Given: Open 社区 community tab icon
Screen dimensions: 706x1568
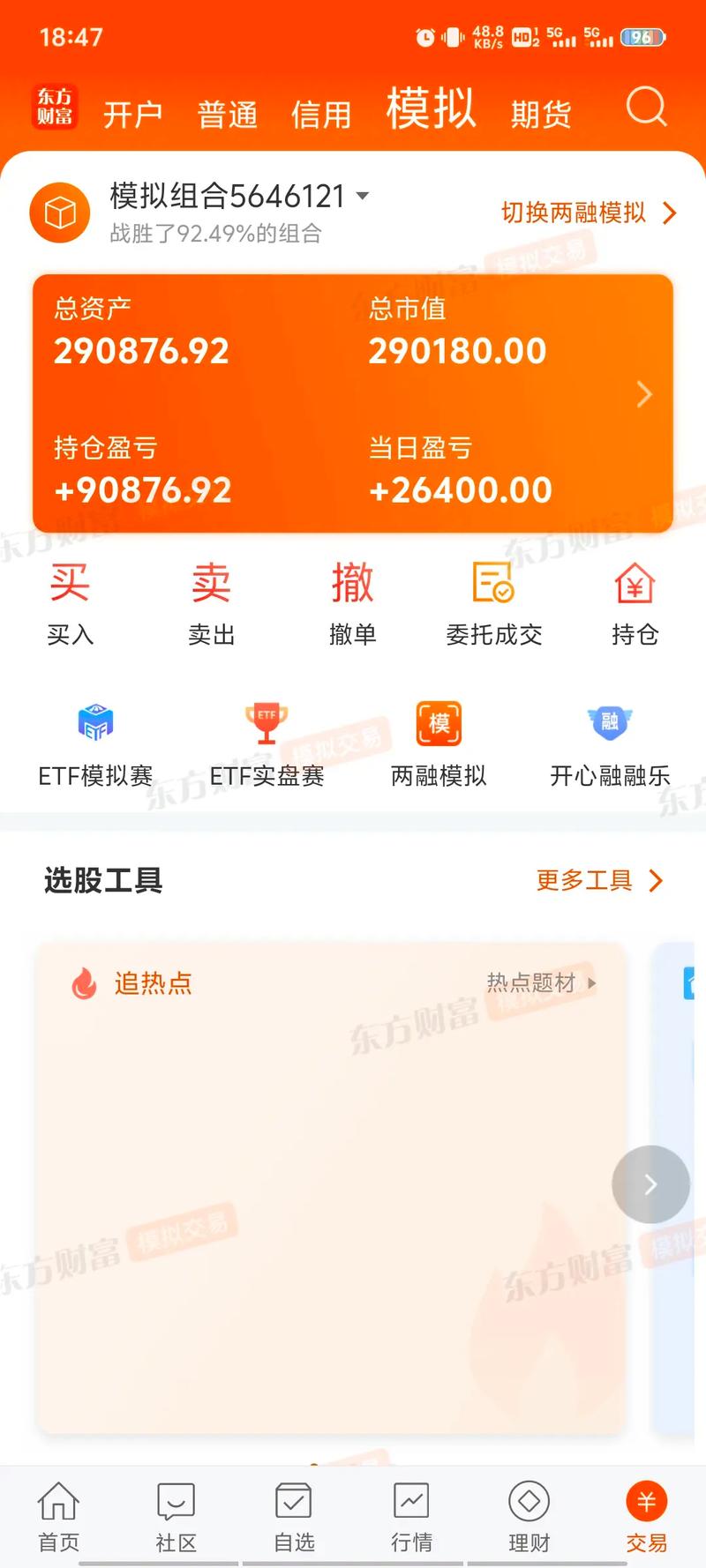Looking at the screenshot, I should point(176,1513).
